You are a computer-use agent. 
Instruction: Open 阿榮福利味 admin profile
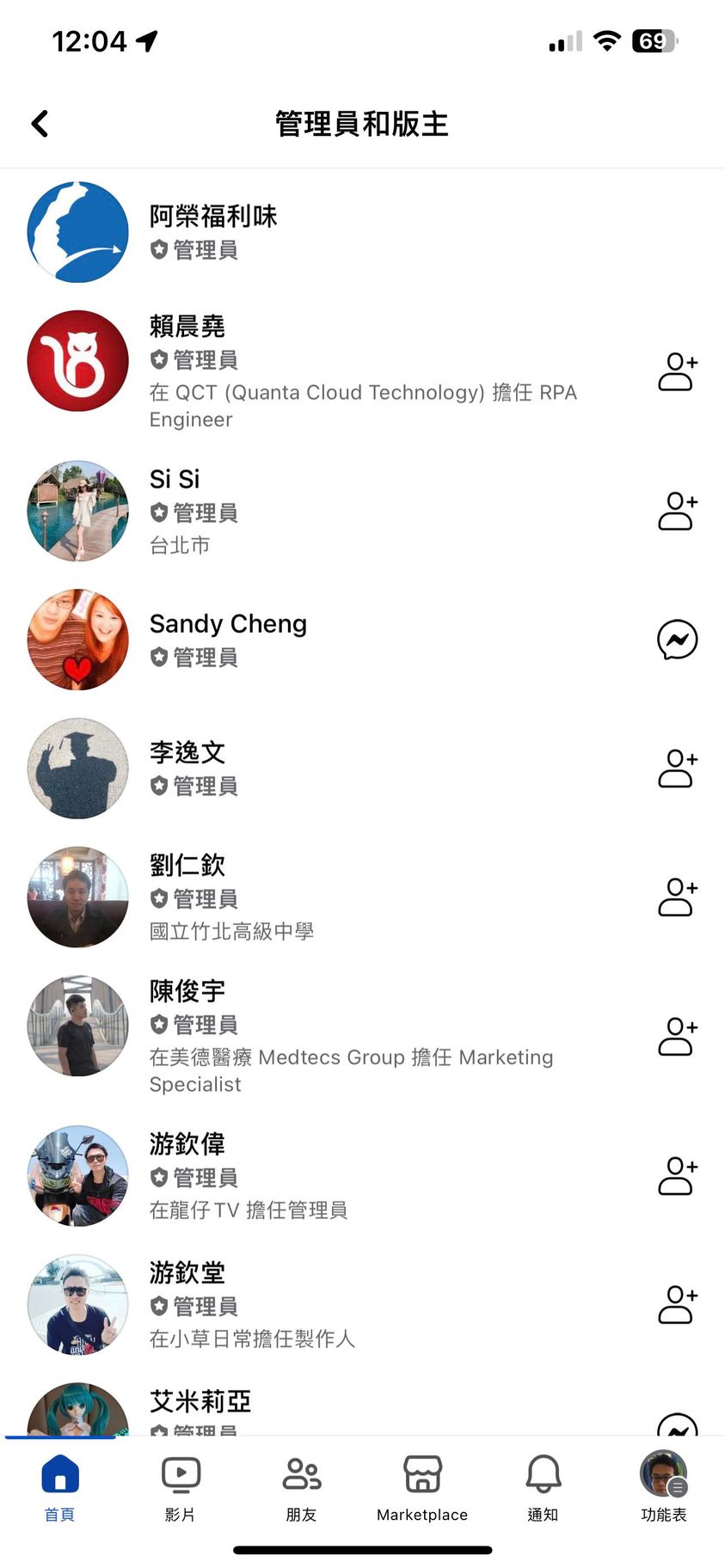(x=213, y=217)
